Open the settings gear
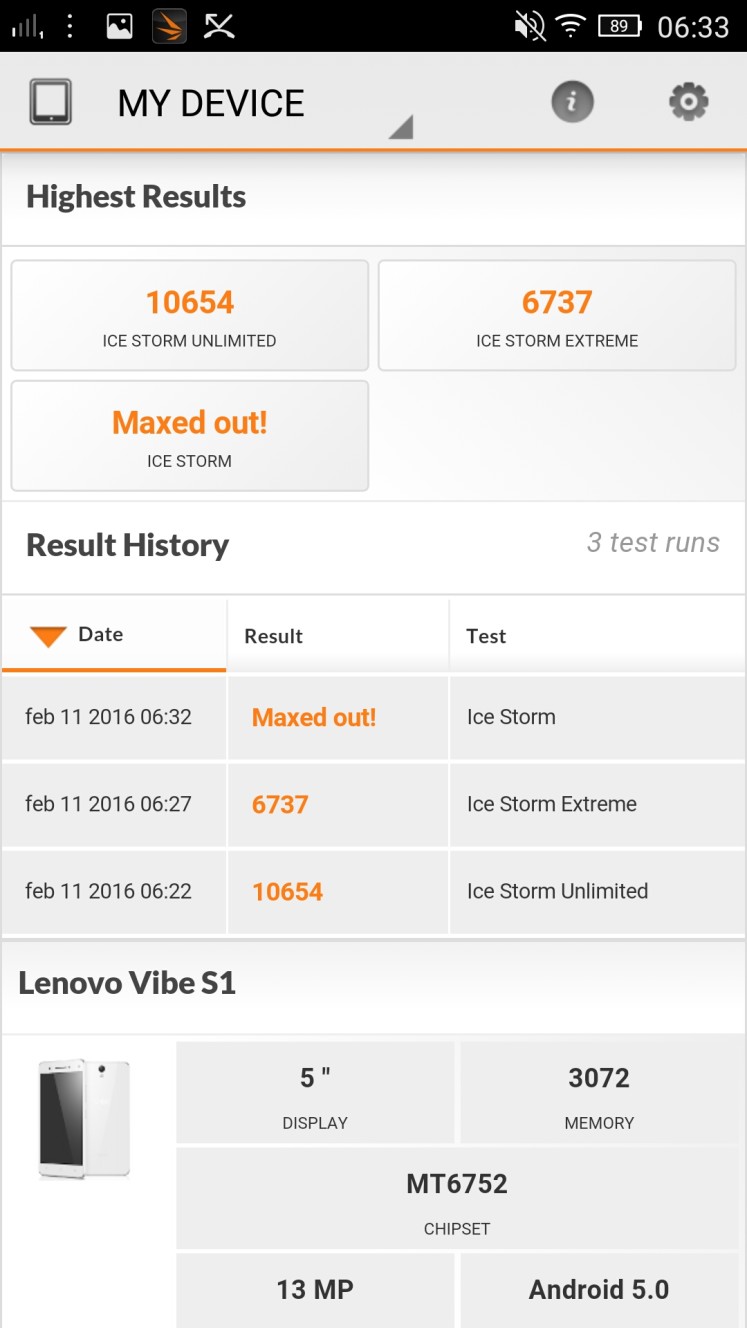 688,102
